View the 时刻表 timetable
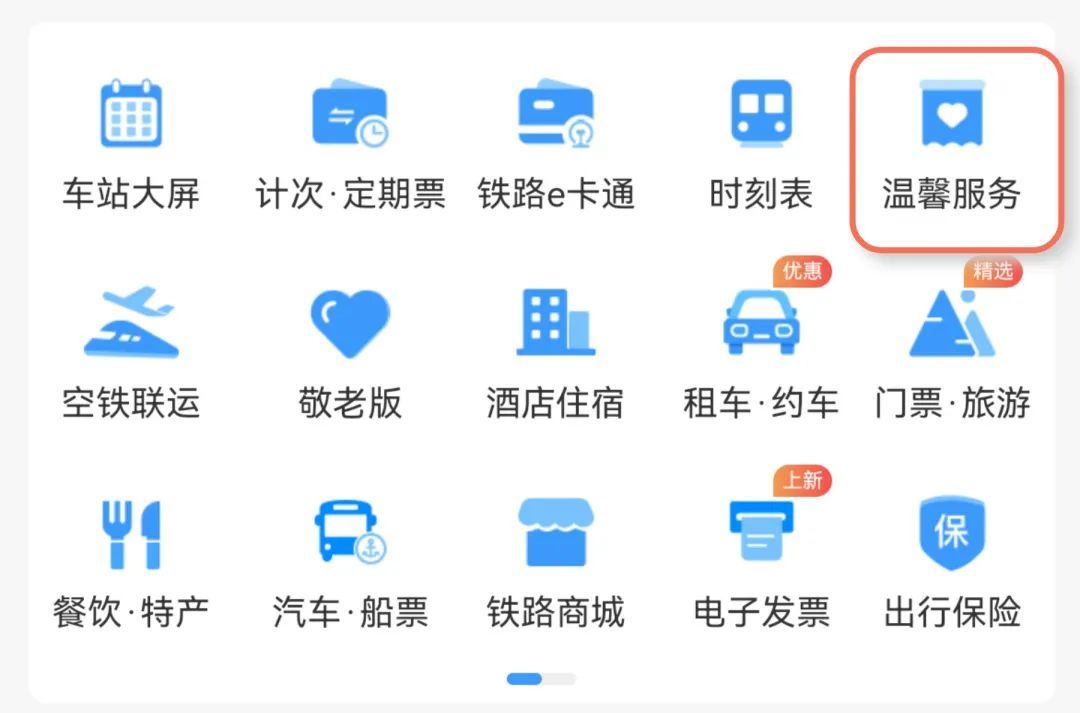 click(761, 143)
